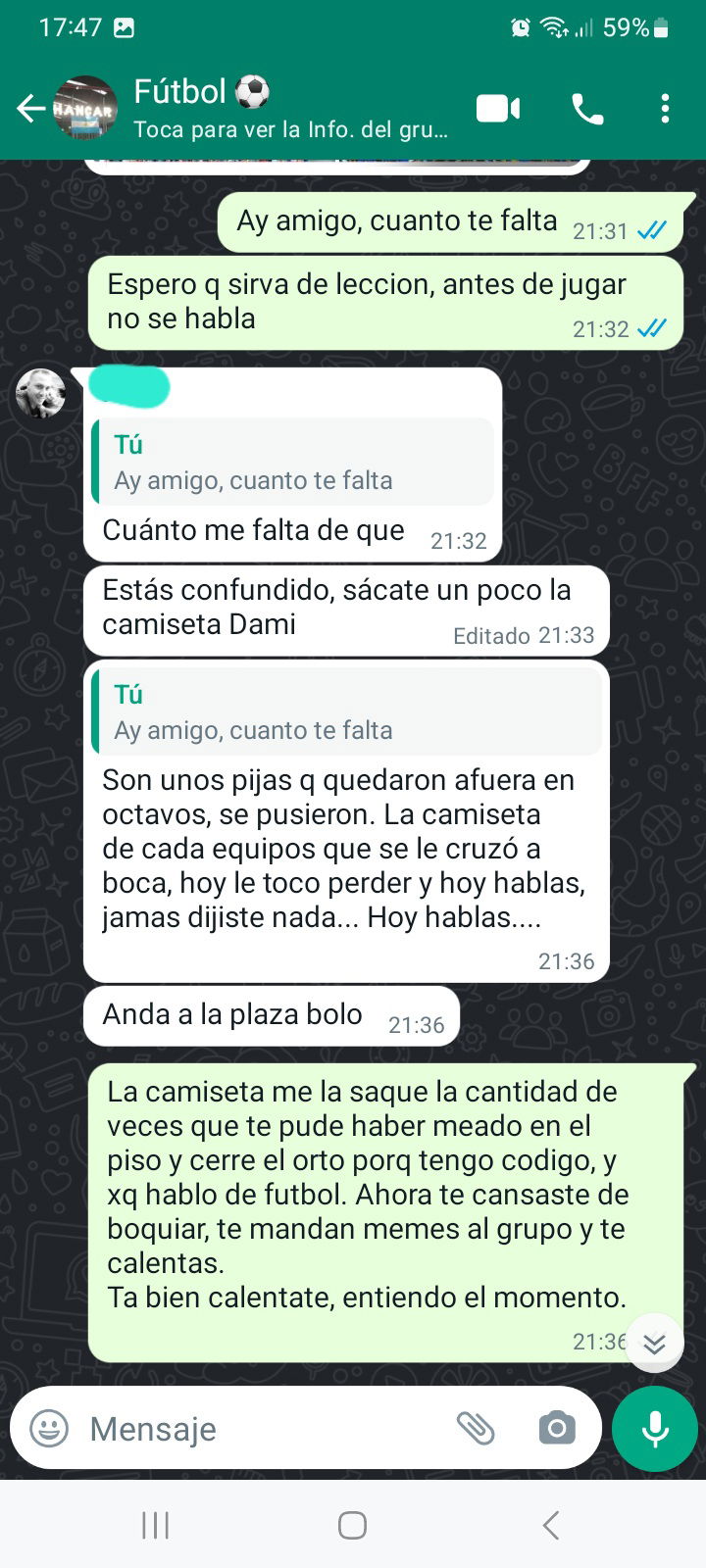Attach a file with the paperclip
The image size is (706, 1568).
click(x=476, y=1429)
